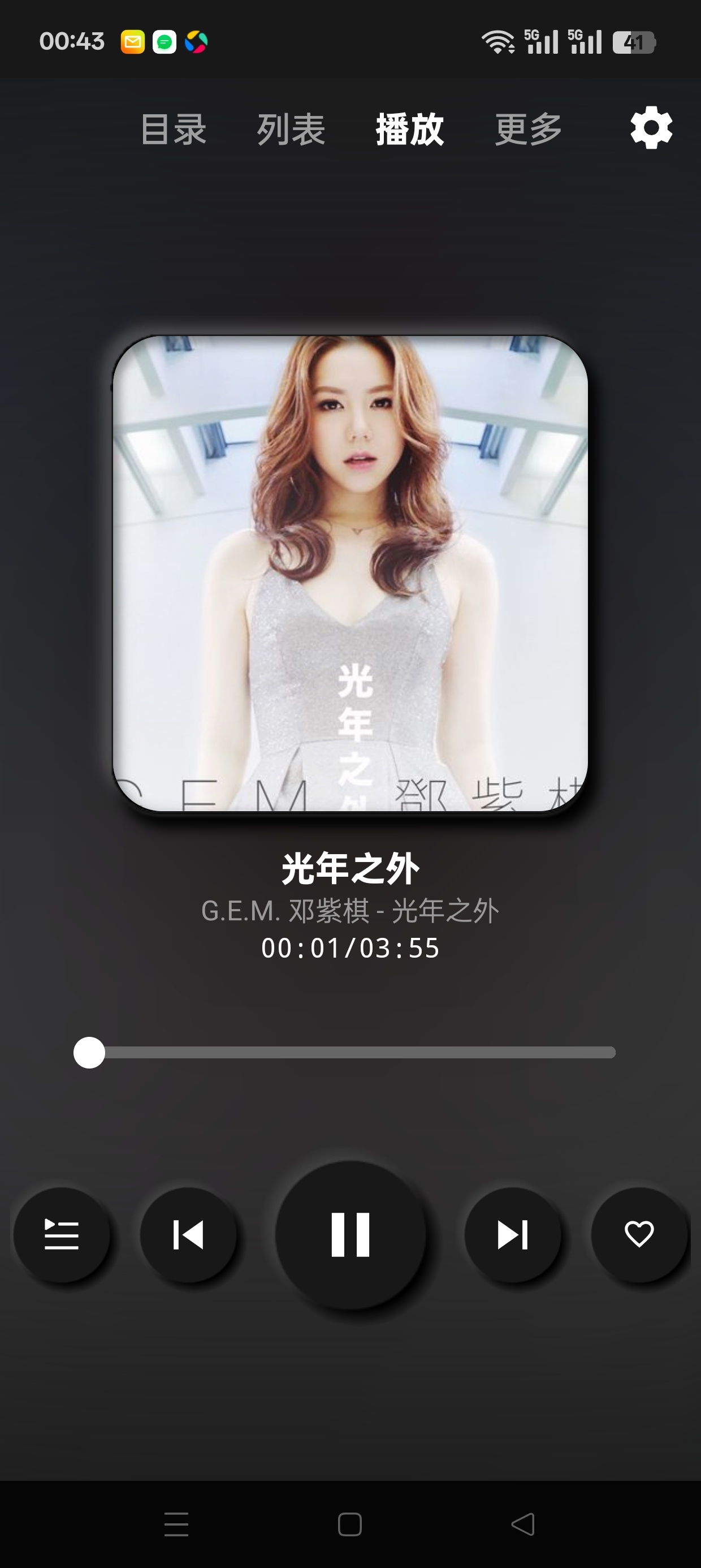Viewport: 701px width, 1568px height.
Task: Go to the system home screen
Action: tap(350, 1524)
